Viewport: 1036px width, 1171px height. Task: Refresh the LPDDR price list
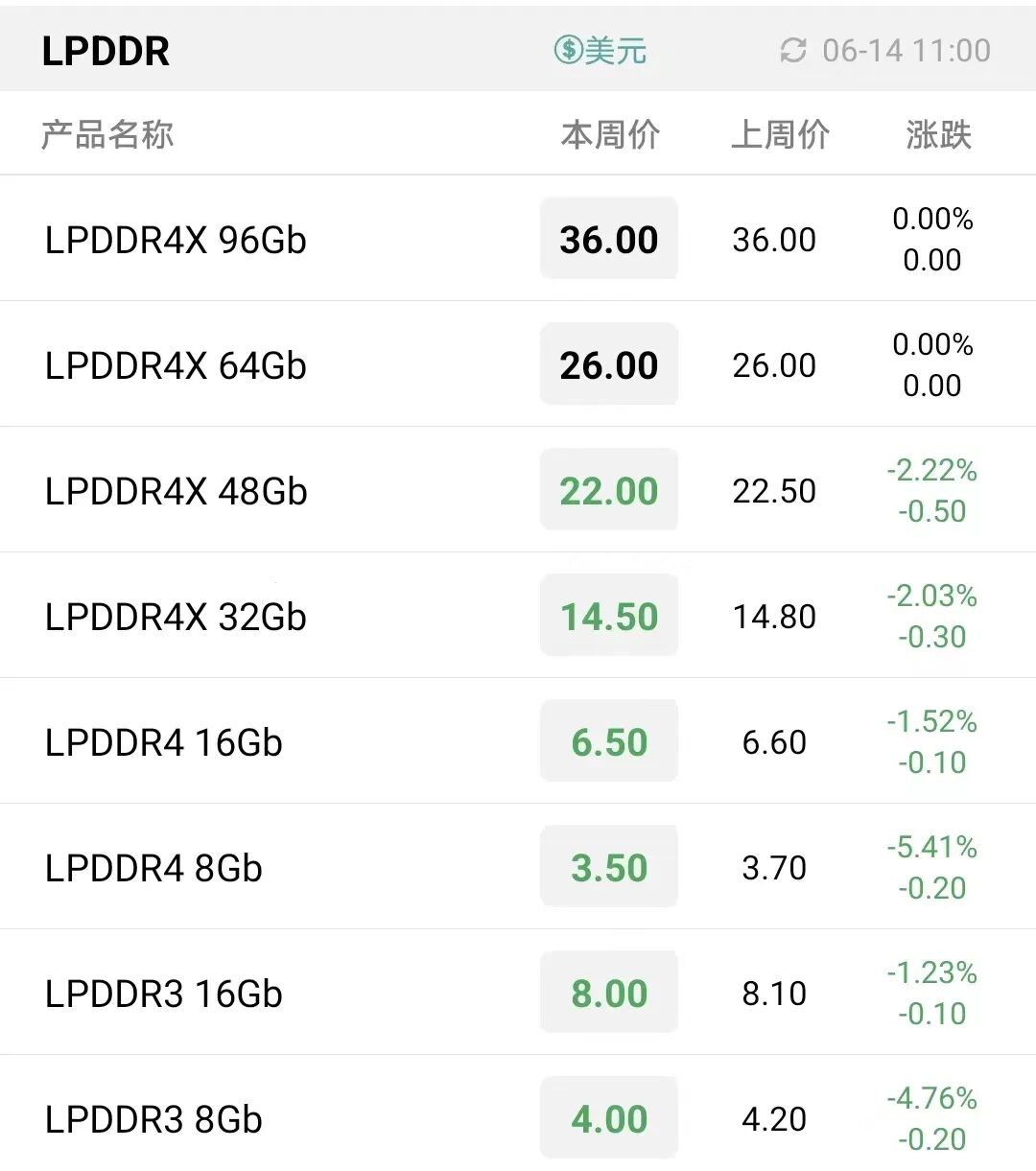click(793, 50)
